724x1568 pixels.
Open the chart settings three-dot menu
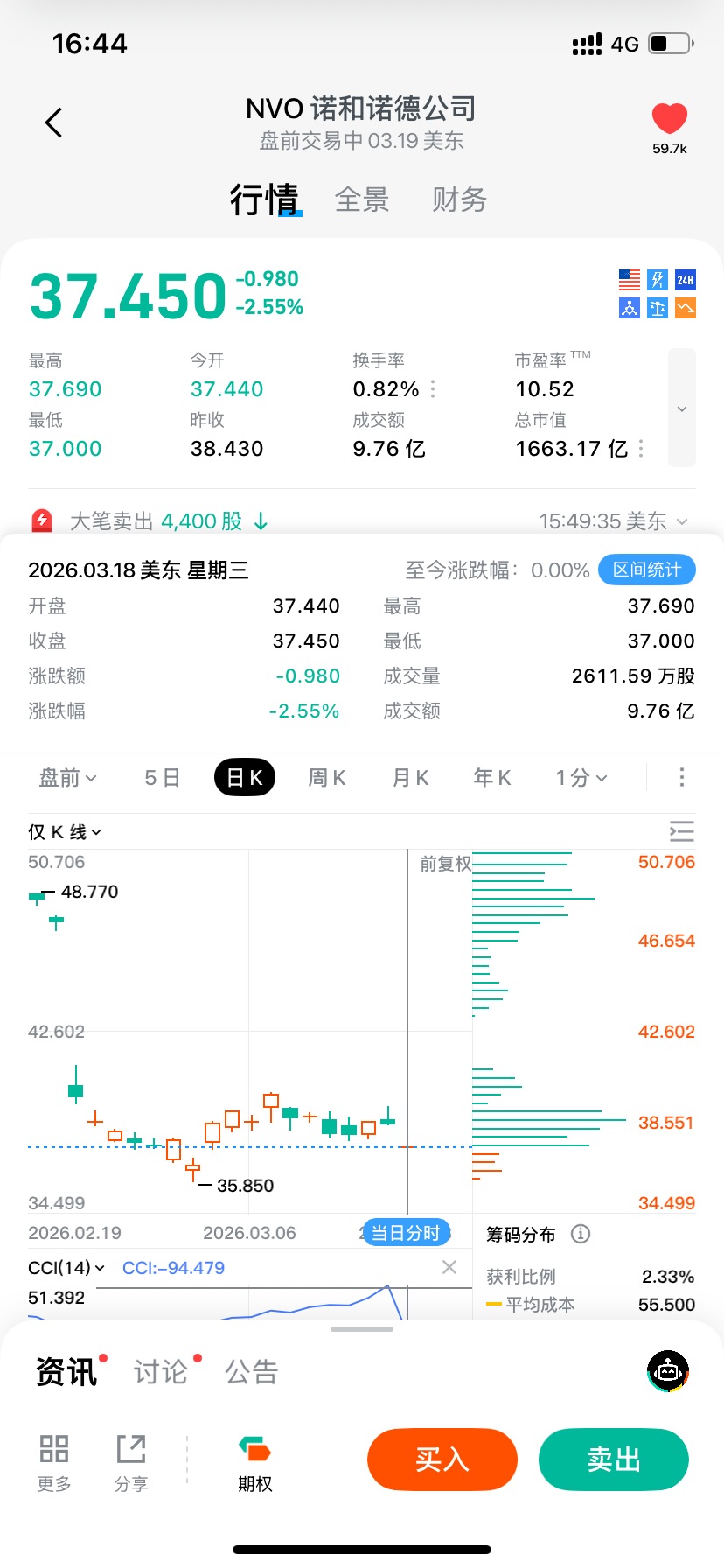(682, 777)
